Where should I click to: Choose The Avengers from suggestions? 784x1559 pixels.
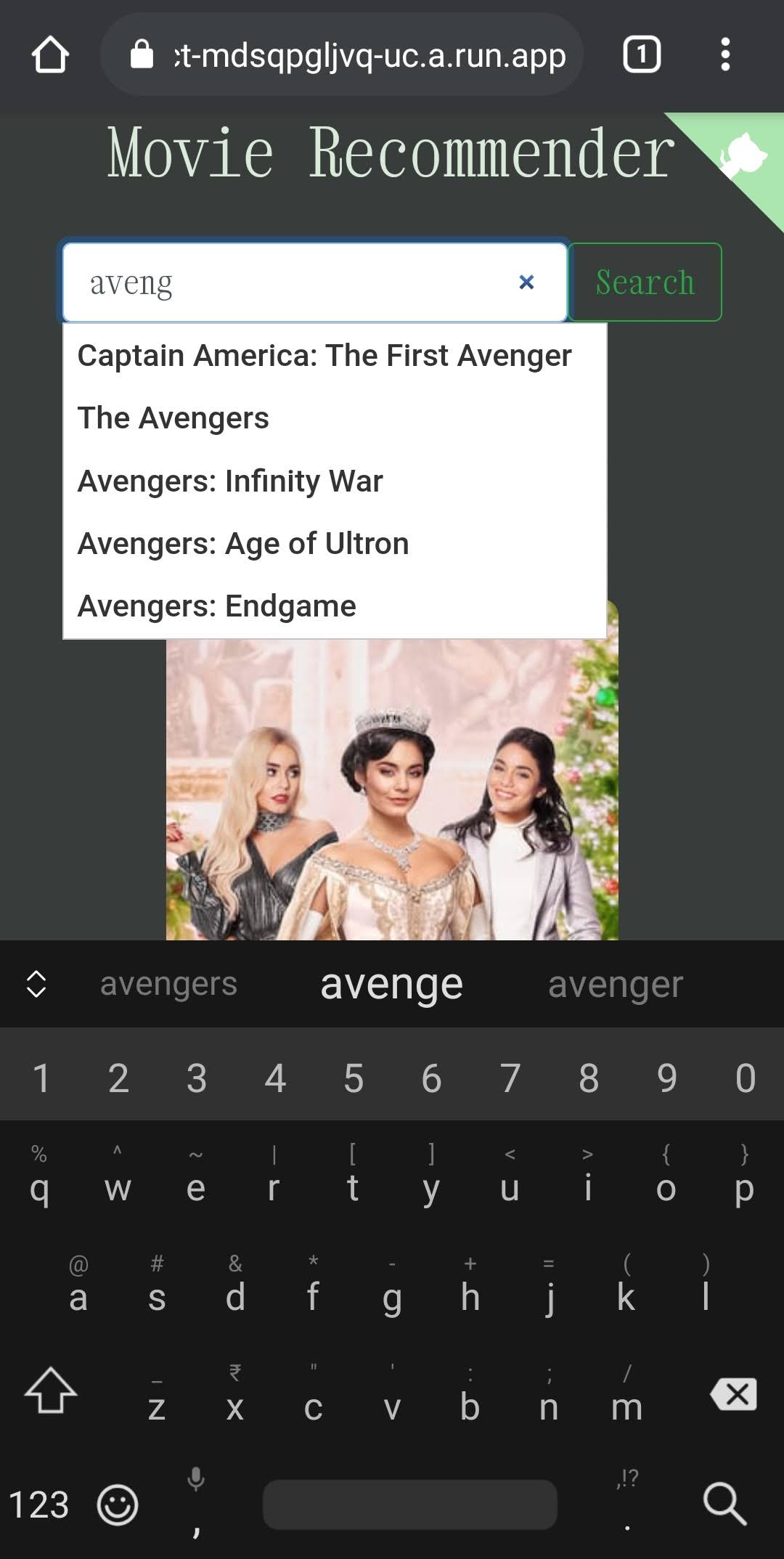335,418
